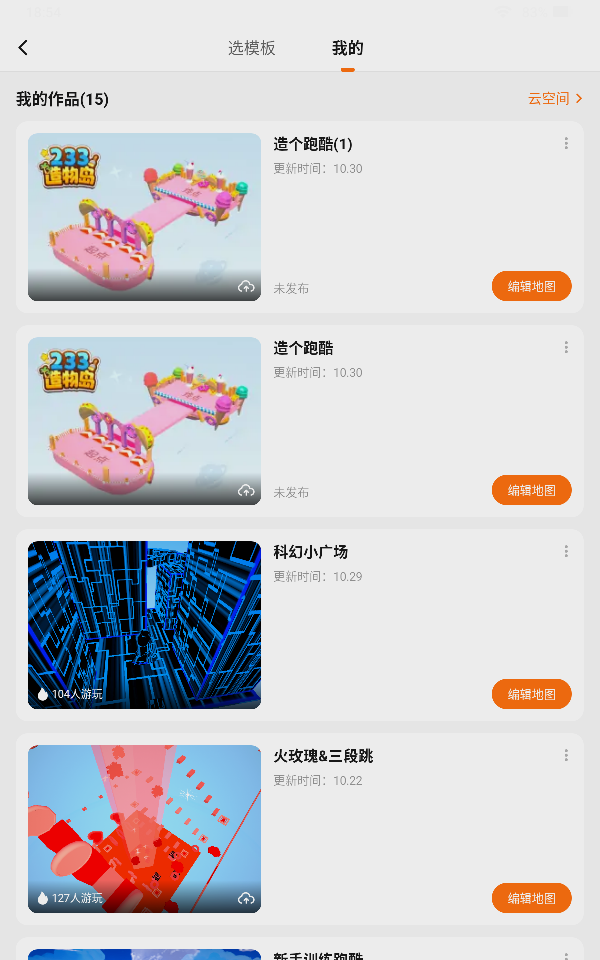Go back using the top-left arrow
This screenshot has width=600, height=960.
pyautogui.click(x=23, y=48)
